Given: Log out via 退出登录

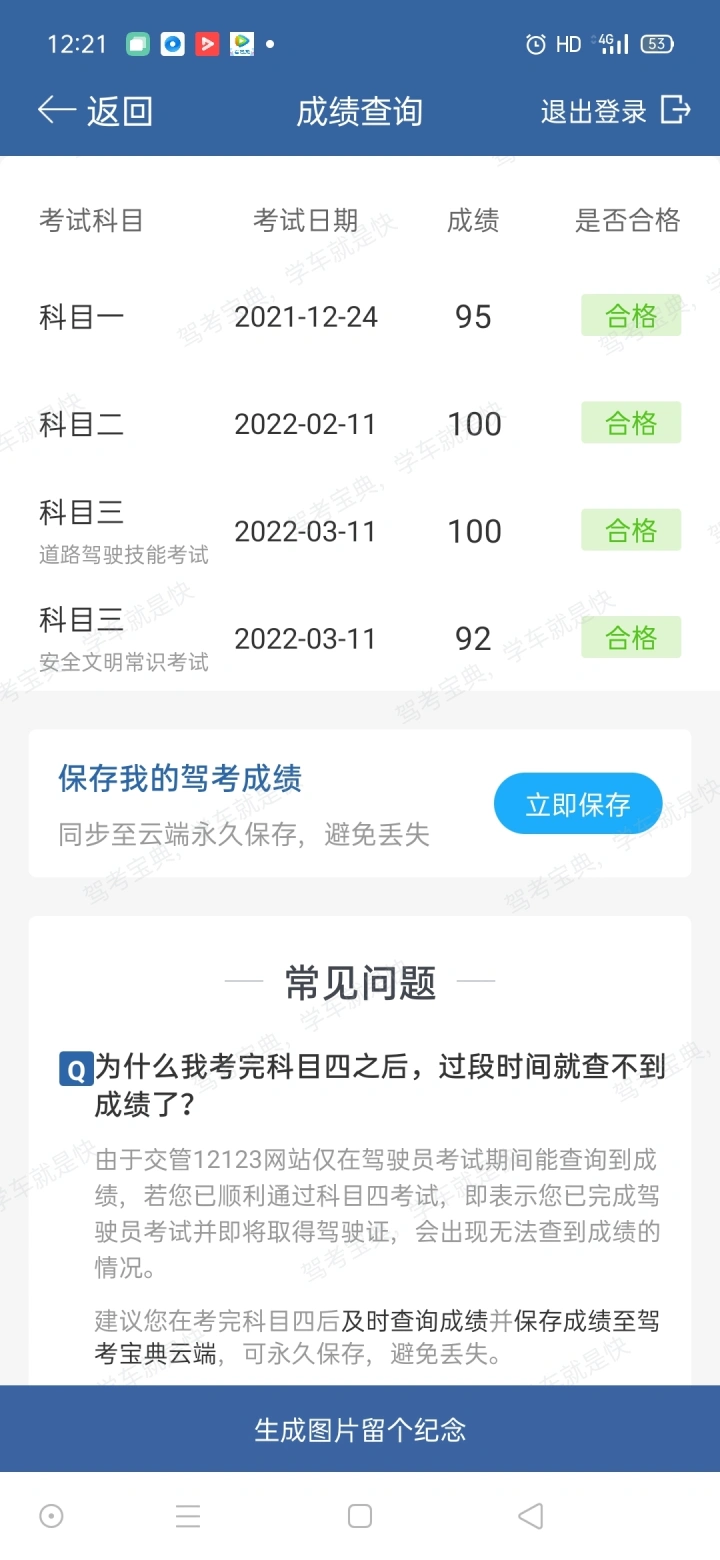Looking at the screenshot, I should point(616,111).
